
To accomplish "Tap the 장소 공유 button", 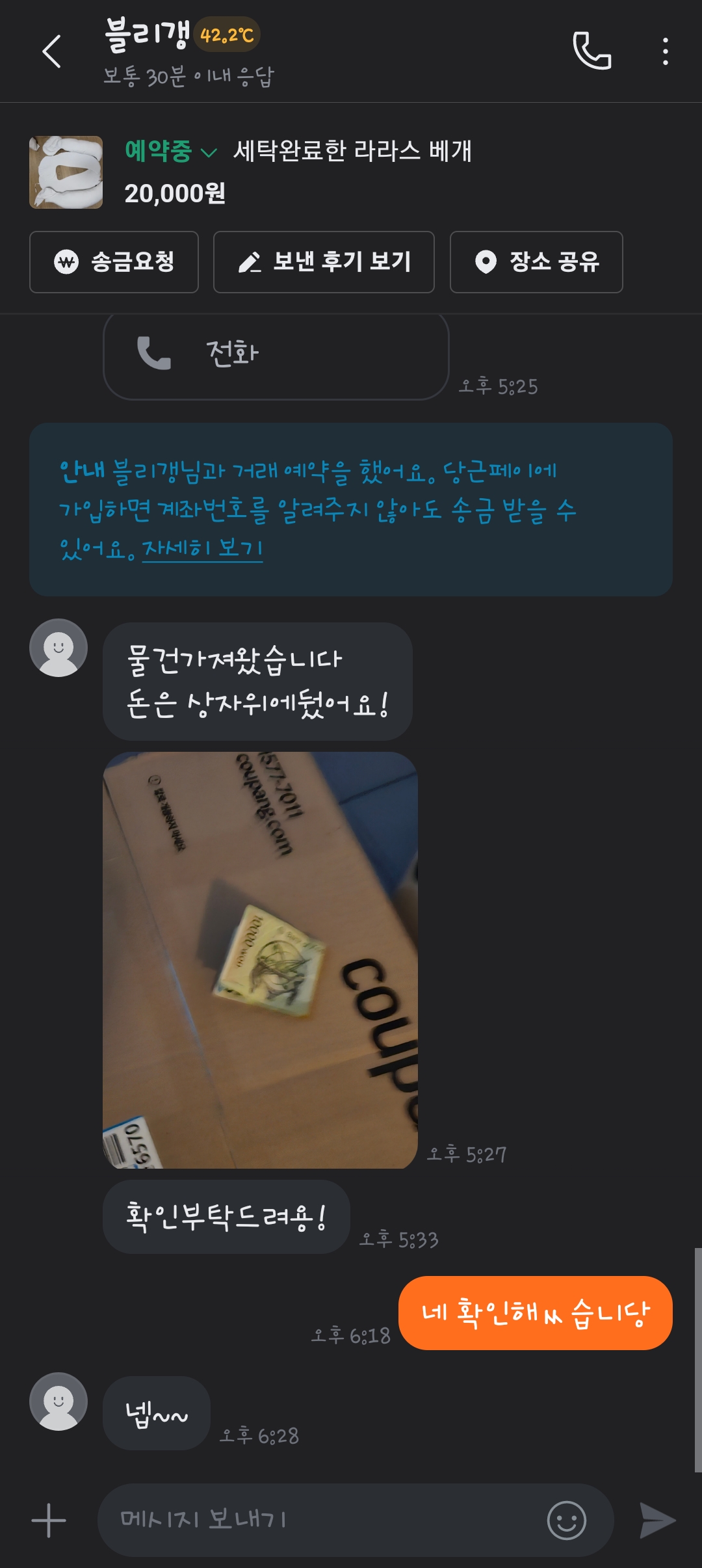I will click(536, 262).
